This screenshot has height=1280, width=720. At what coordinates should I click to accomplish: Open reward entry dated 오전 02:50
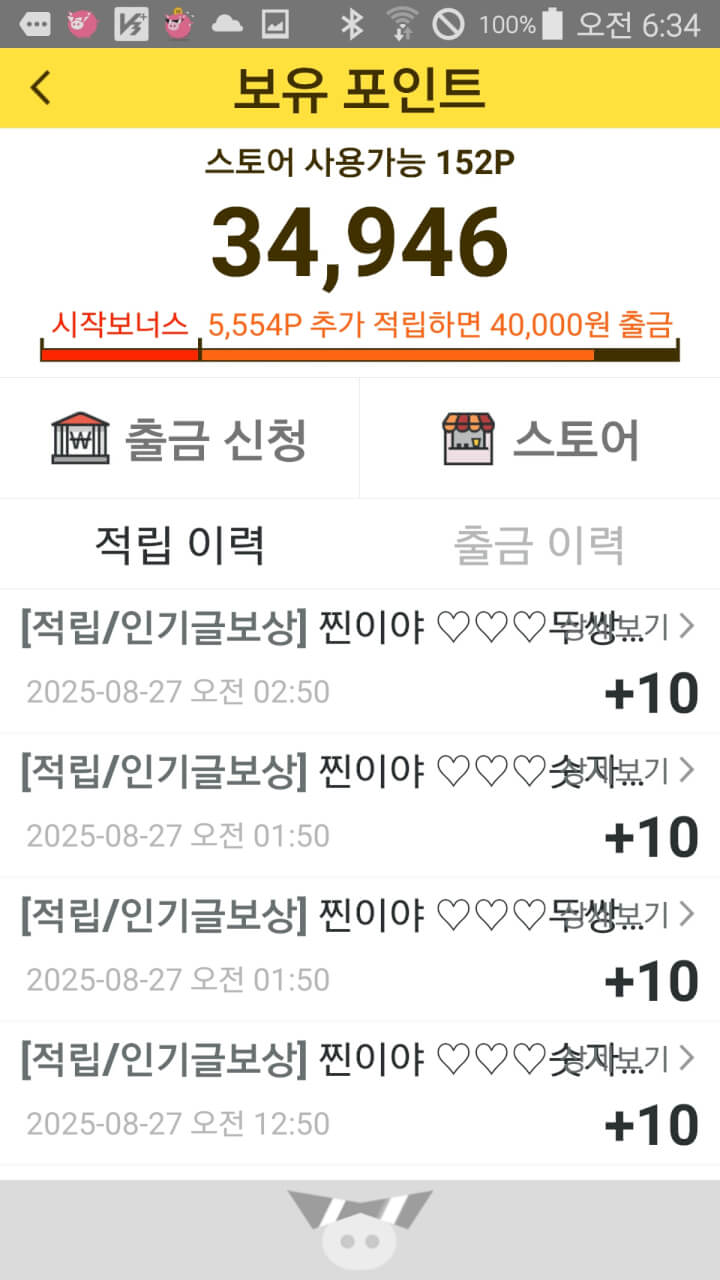tap(360, 660)
